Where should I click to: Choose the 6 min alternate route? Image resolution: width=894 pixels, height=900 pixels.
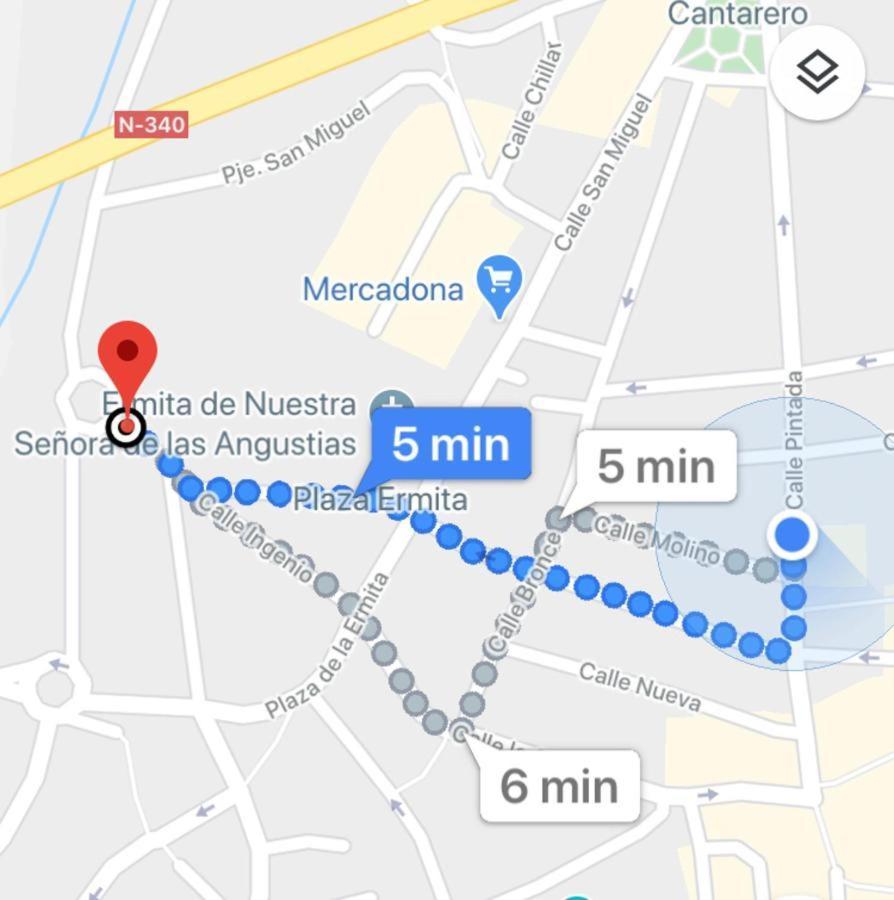pyautogui.click(x=559, y=786)
